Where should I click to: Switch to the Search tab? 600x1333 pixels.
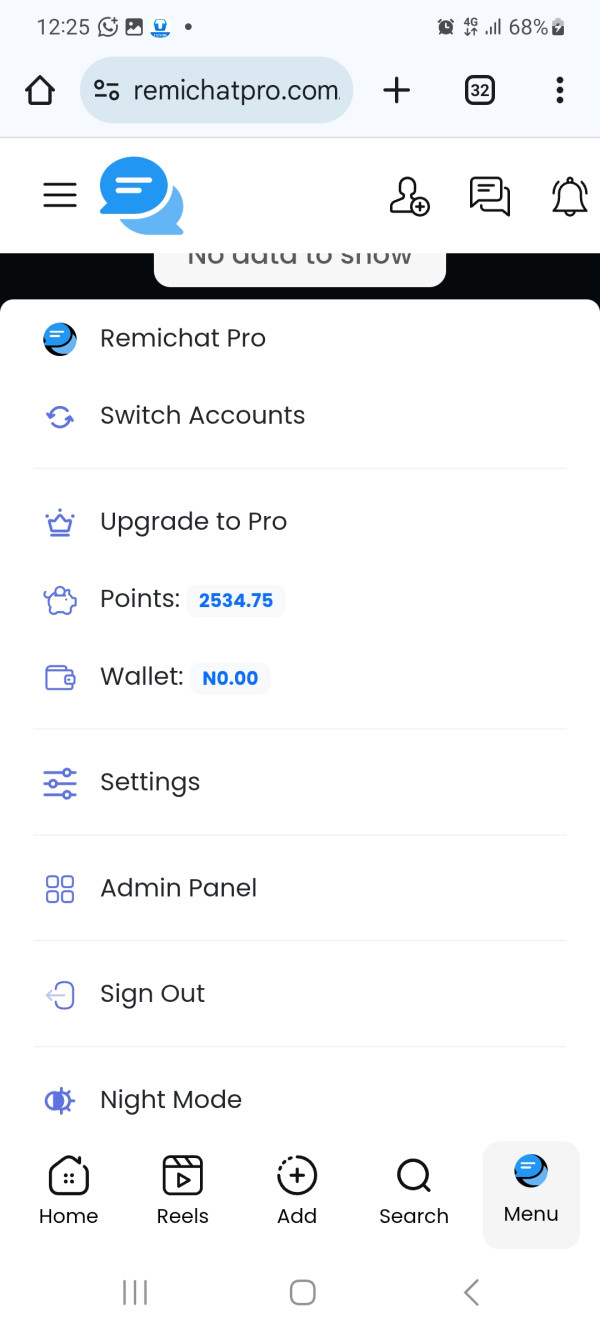point(414,1192)
